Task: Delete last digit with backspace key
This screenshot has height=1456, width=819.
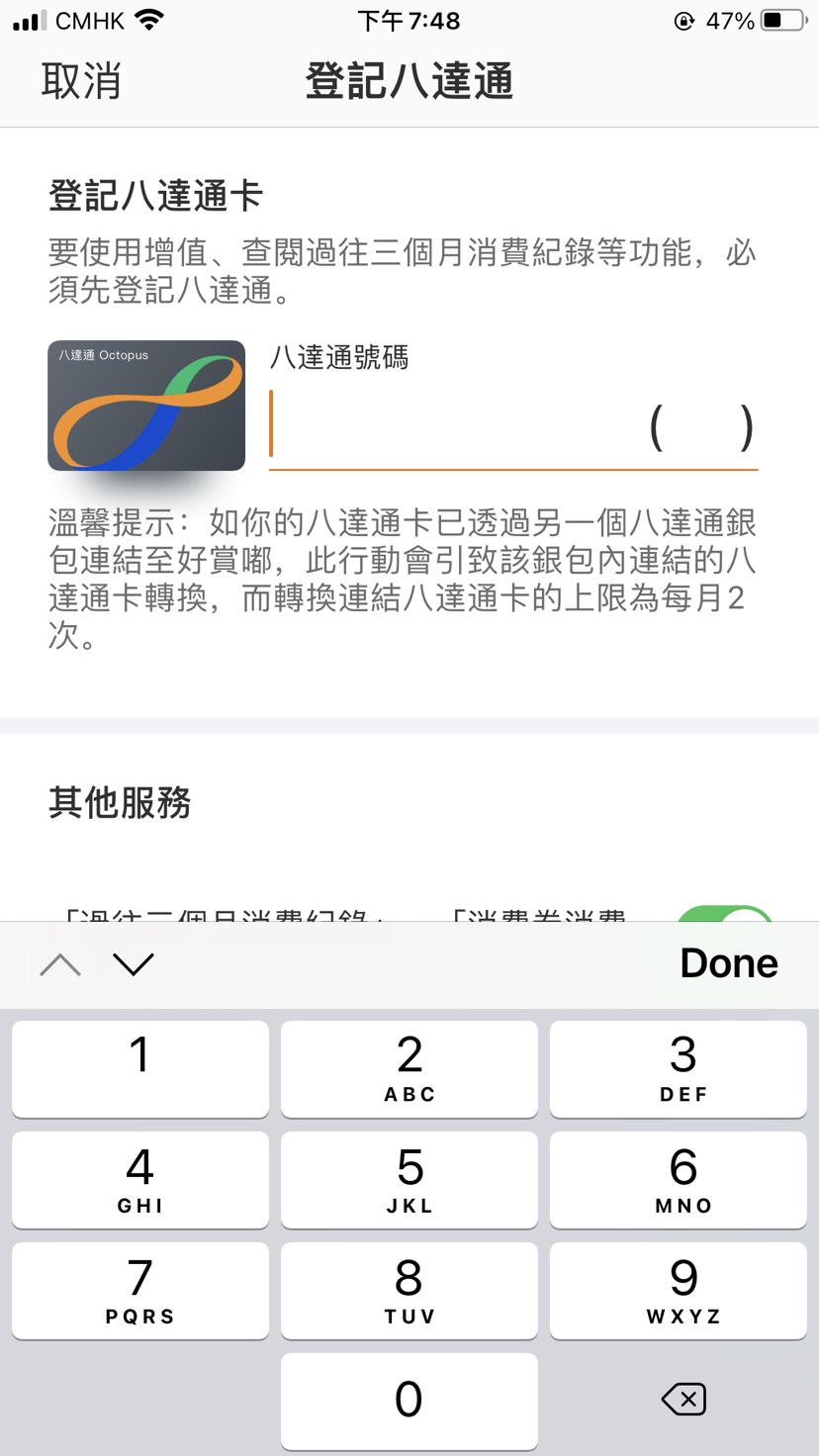Action: [x=682, y=1400]
